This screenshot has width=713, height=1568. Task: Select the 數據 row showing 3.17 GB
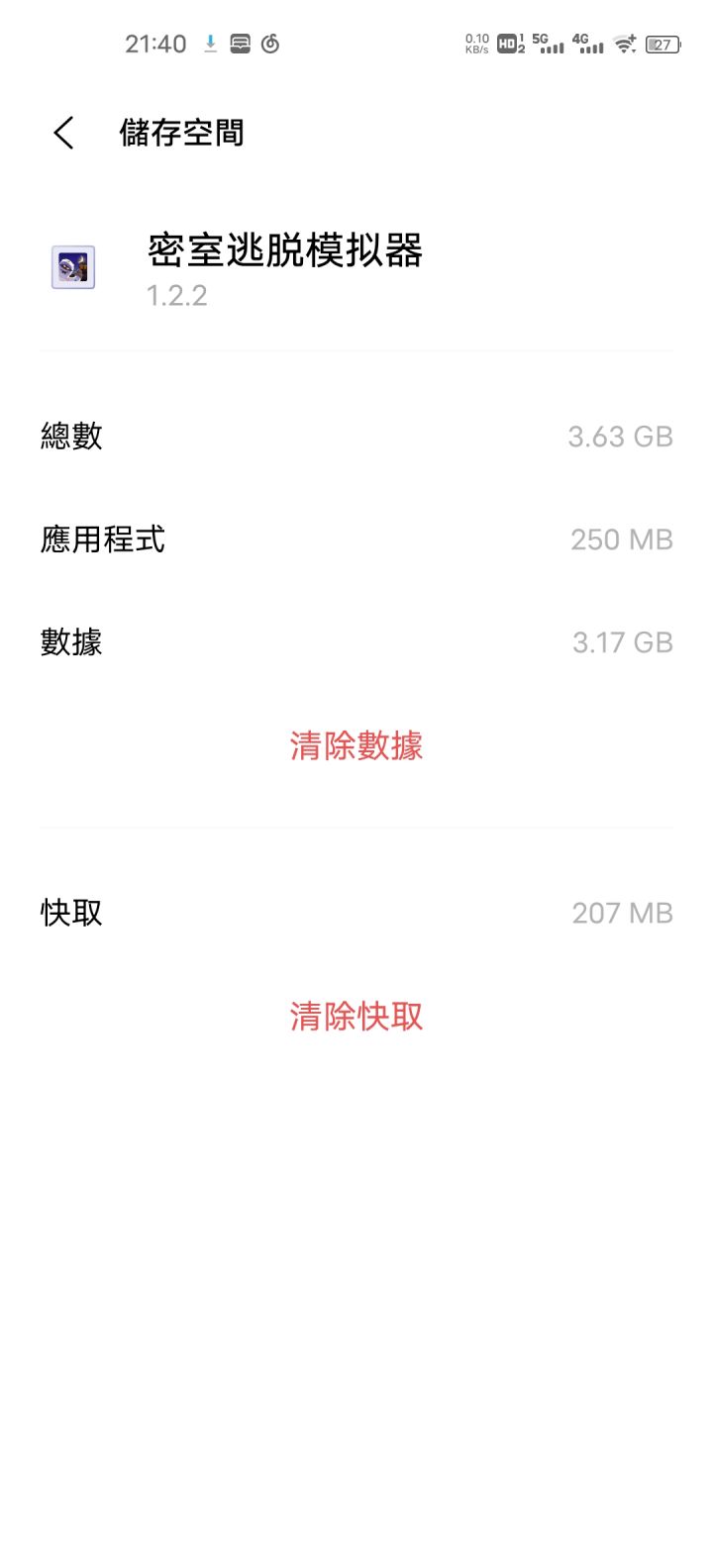(x=356, y=641)
